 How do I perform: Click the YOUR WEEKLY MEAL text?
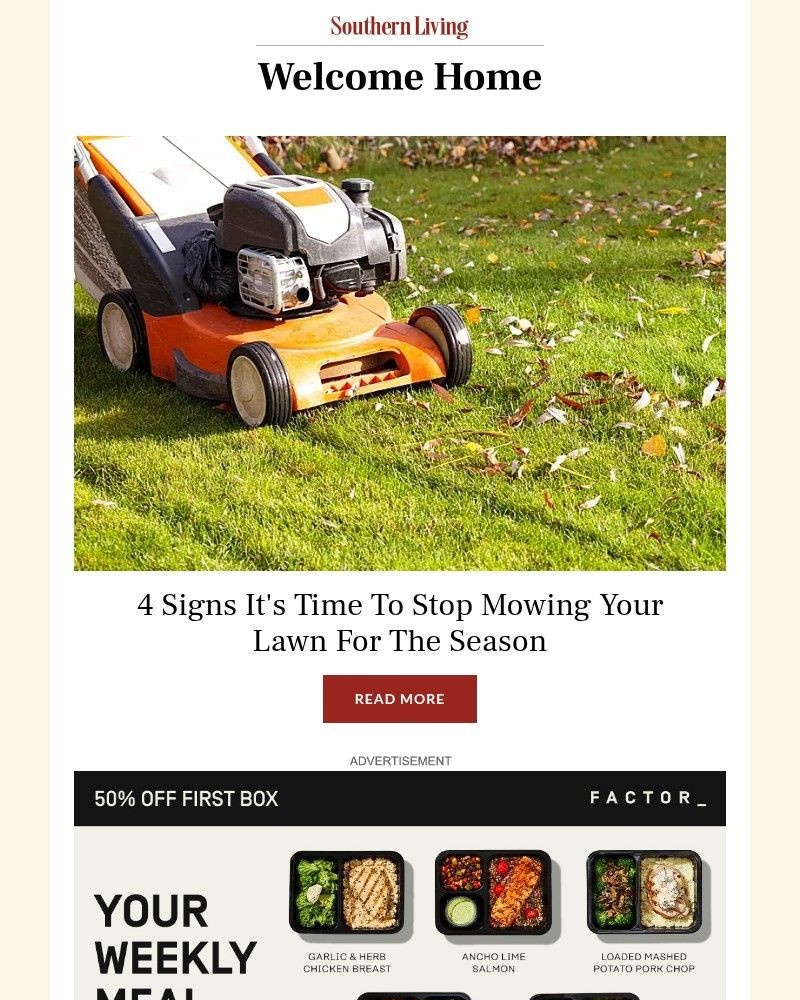(x=170, y=935)
